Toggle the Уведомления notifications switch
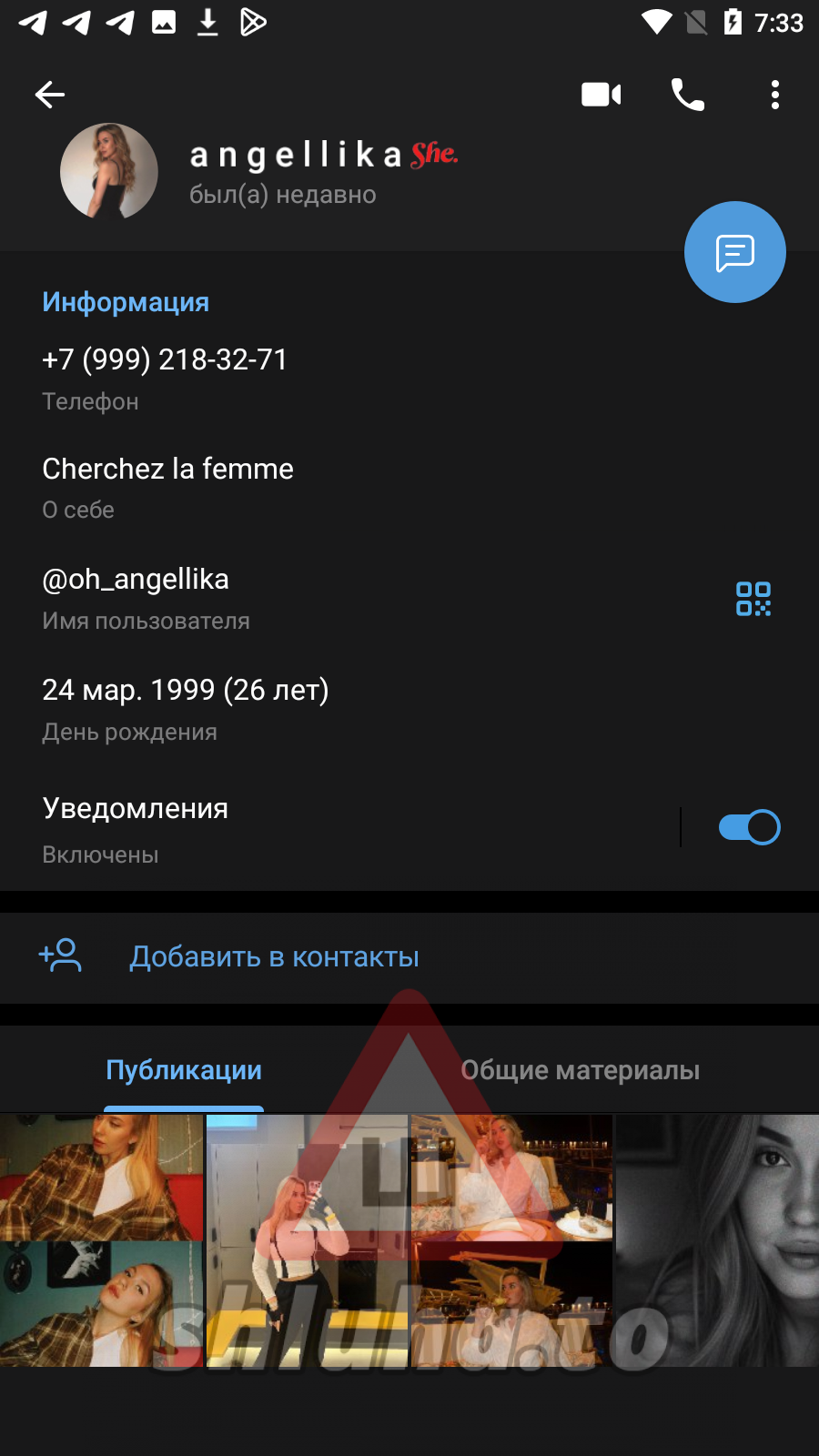Image resolution: width=819 pixels, height=1456 pixels. [x=749, y=827]
